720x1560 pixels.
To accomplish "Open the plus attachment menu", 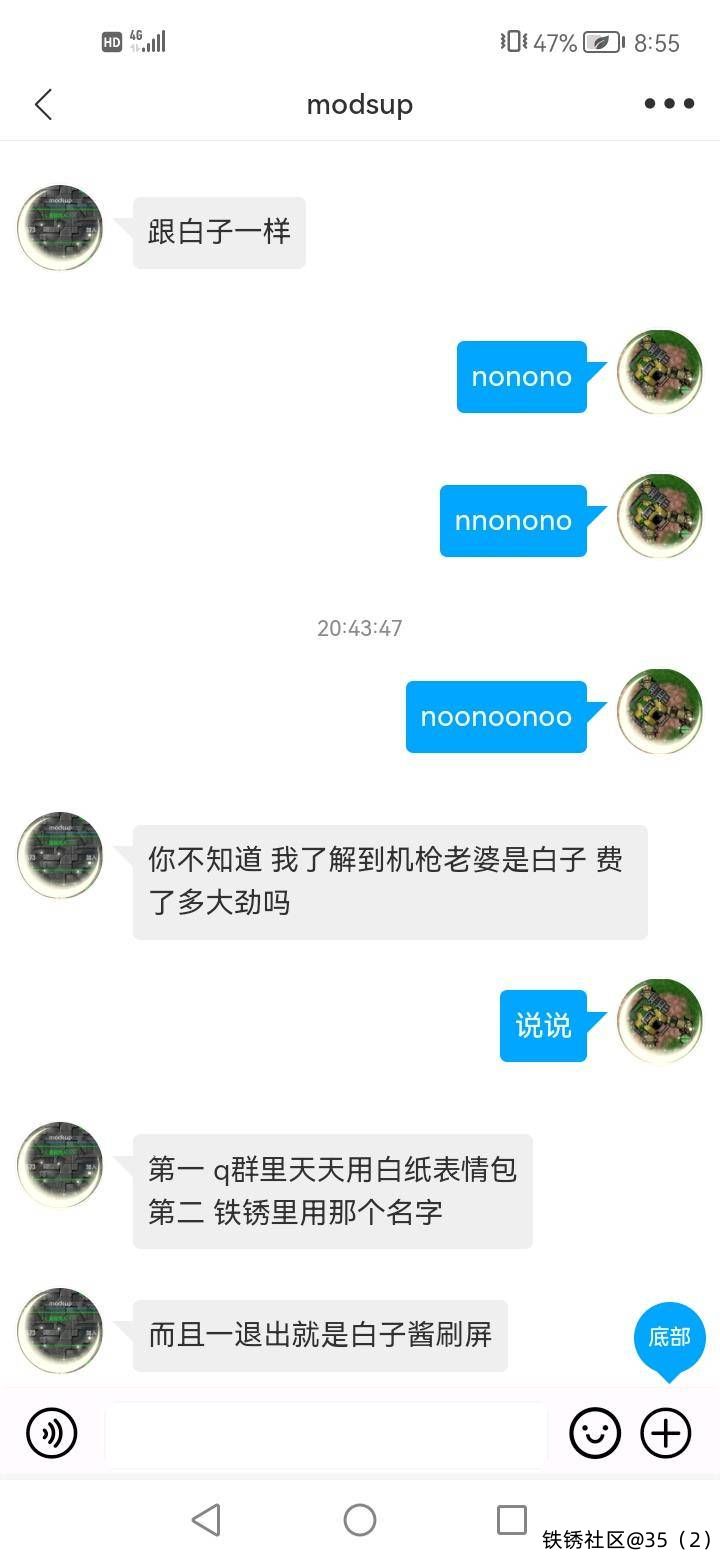I will point(666,1434).
